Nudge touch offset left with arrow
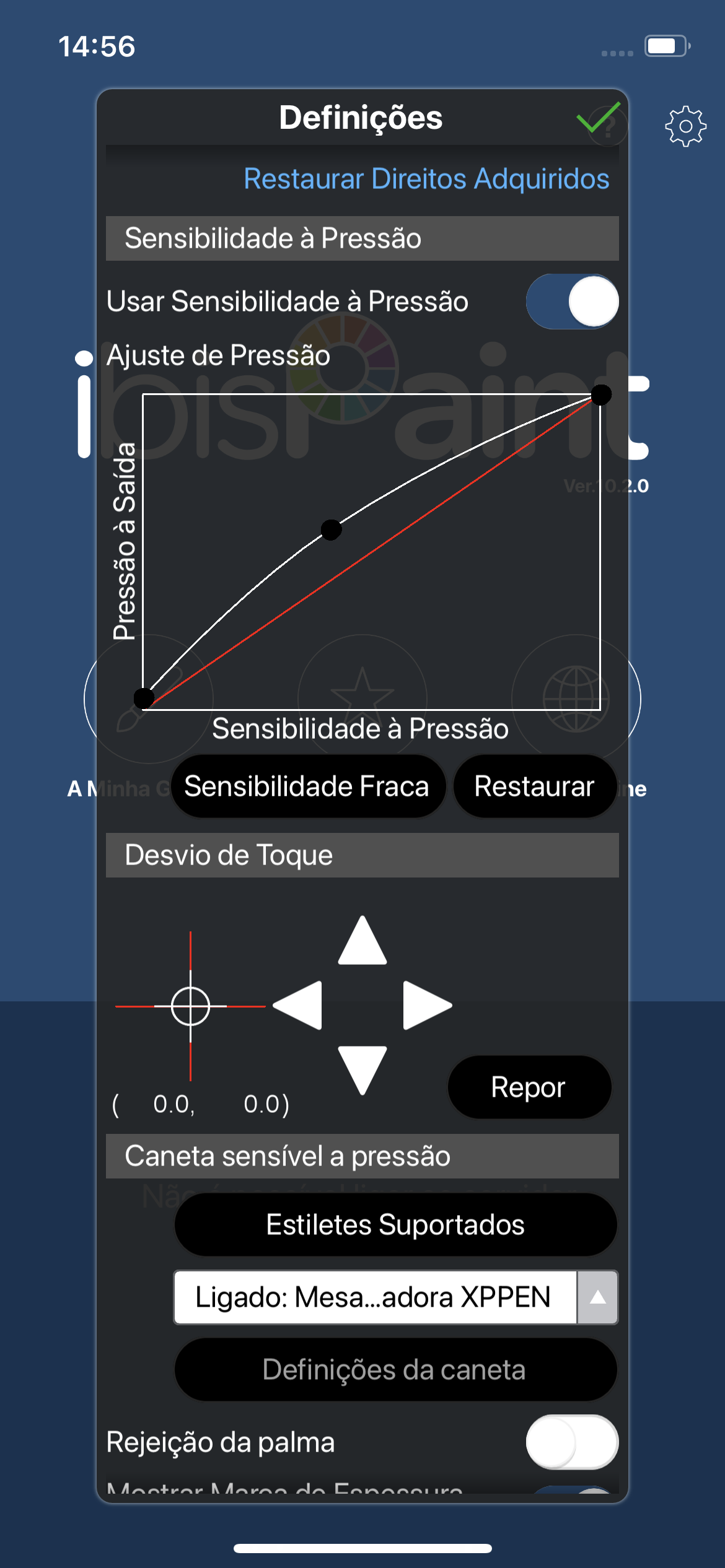This screenshot has height=1568, width=725. click(299, 1006)
